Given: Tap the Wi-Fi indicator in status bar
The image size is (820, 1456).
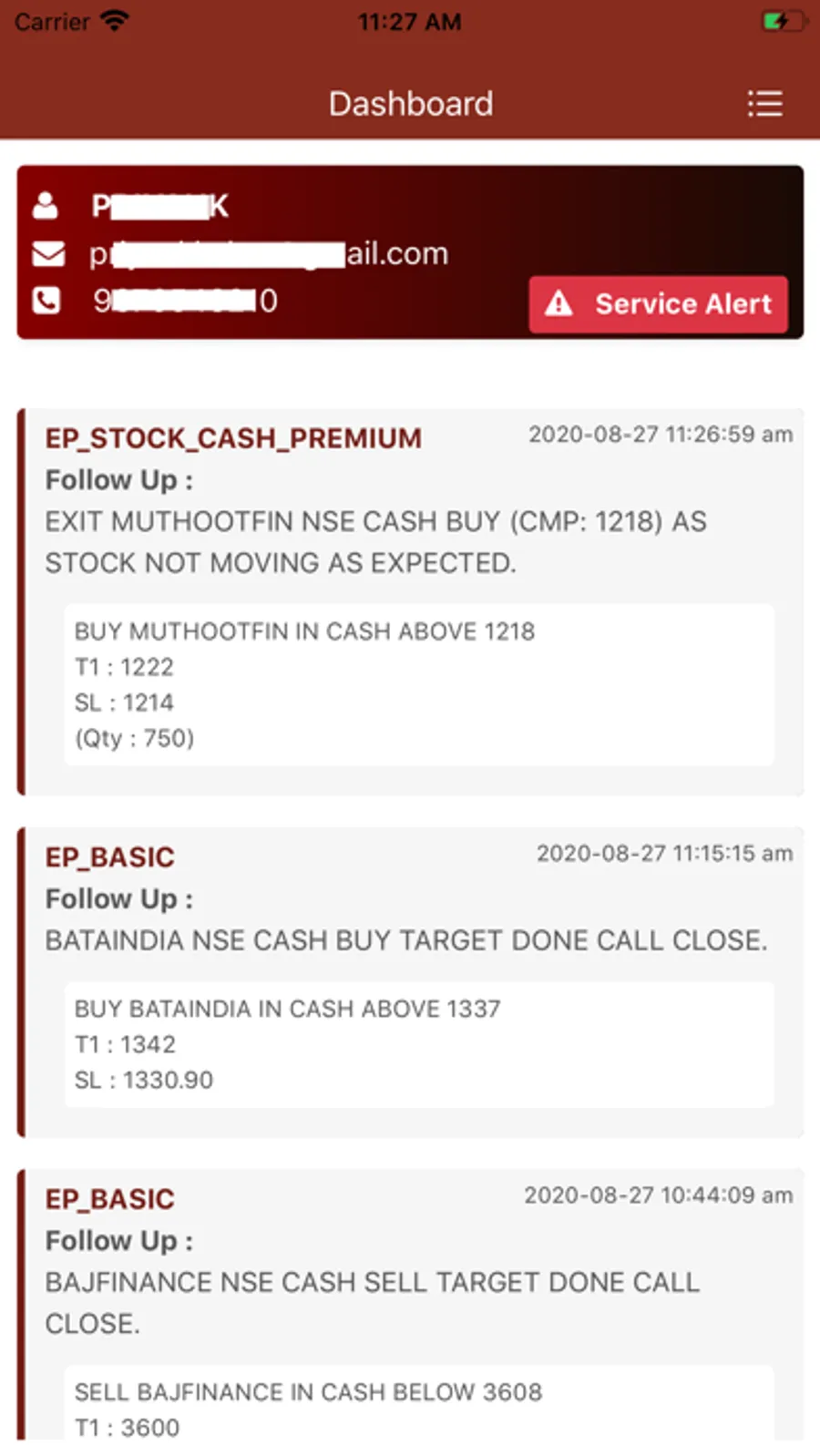Looking at the screenshot, I should pyautogui.click(x=112, y=20).
